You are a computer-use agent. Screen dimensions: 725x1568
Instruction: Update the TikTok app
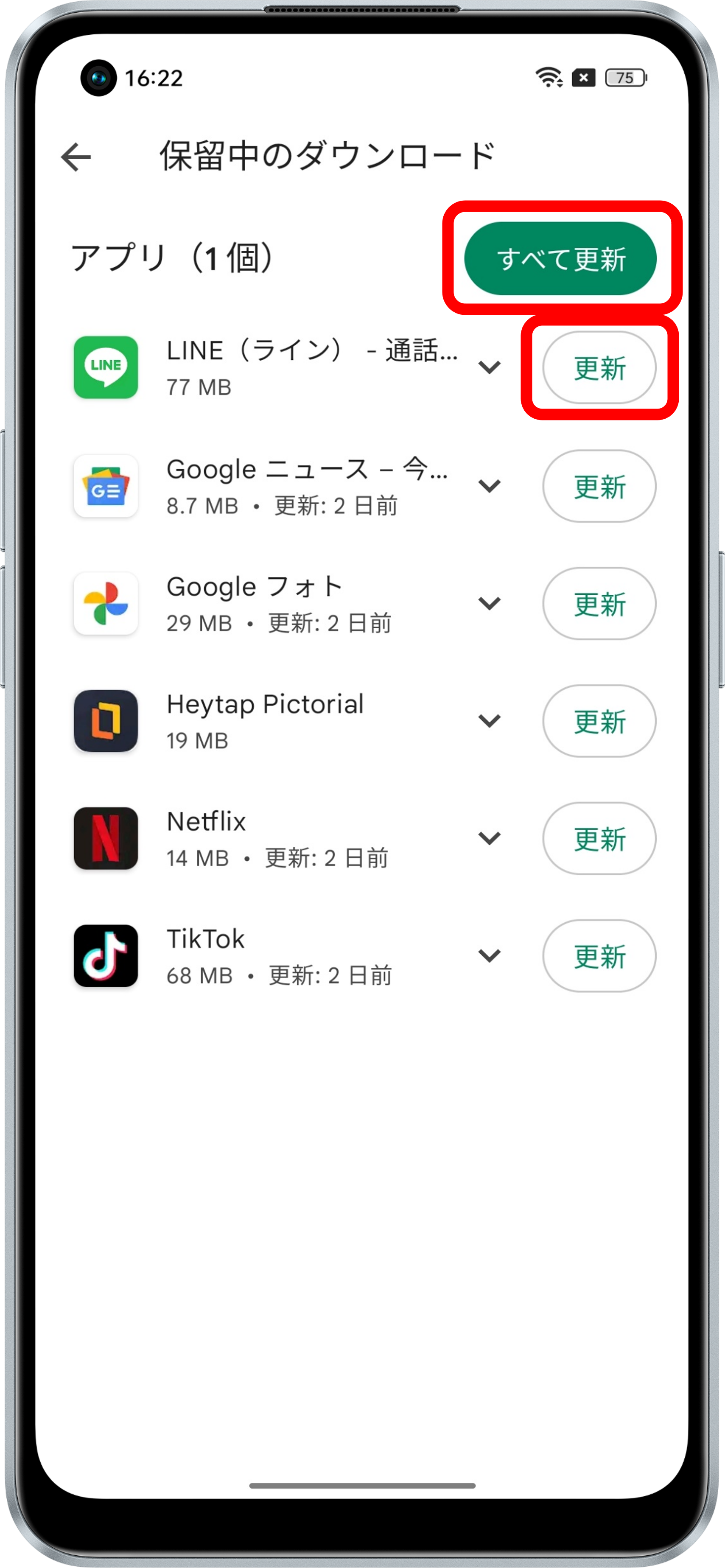click(x=599, y=956)
